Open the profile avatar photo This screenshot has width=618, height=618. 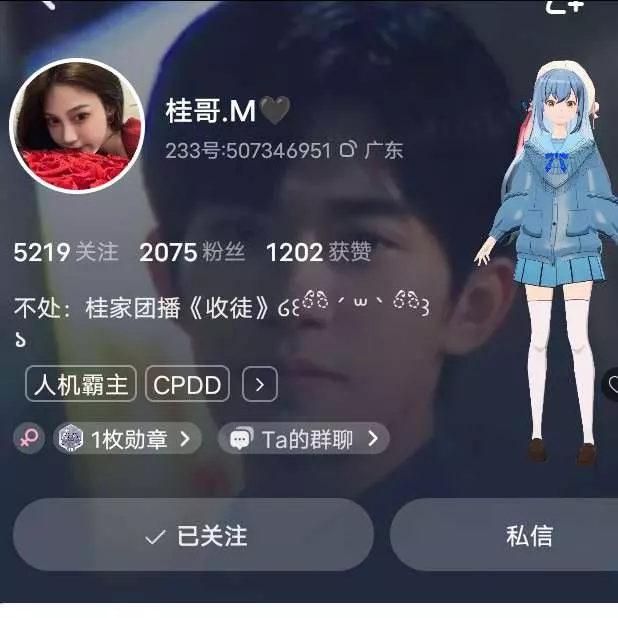[76, 126]
